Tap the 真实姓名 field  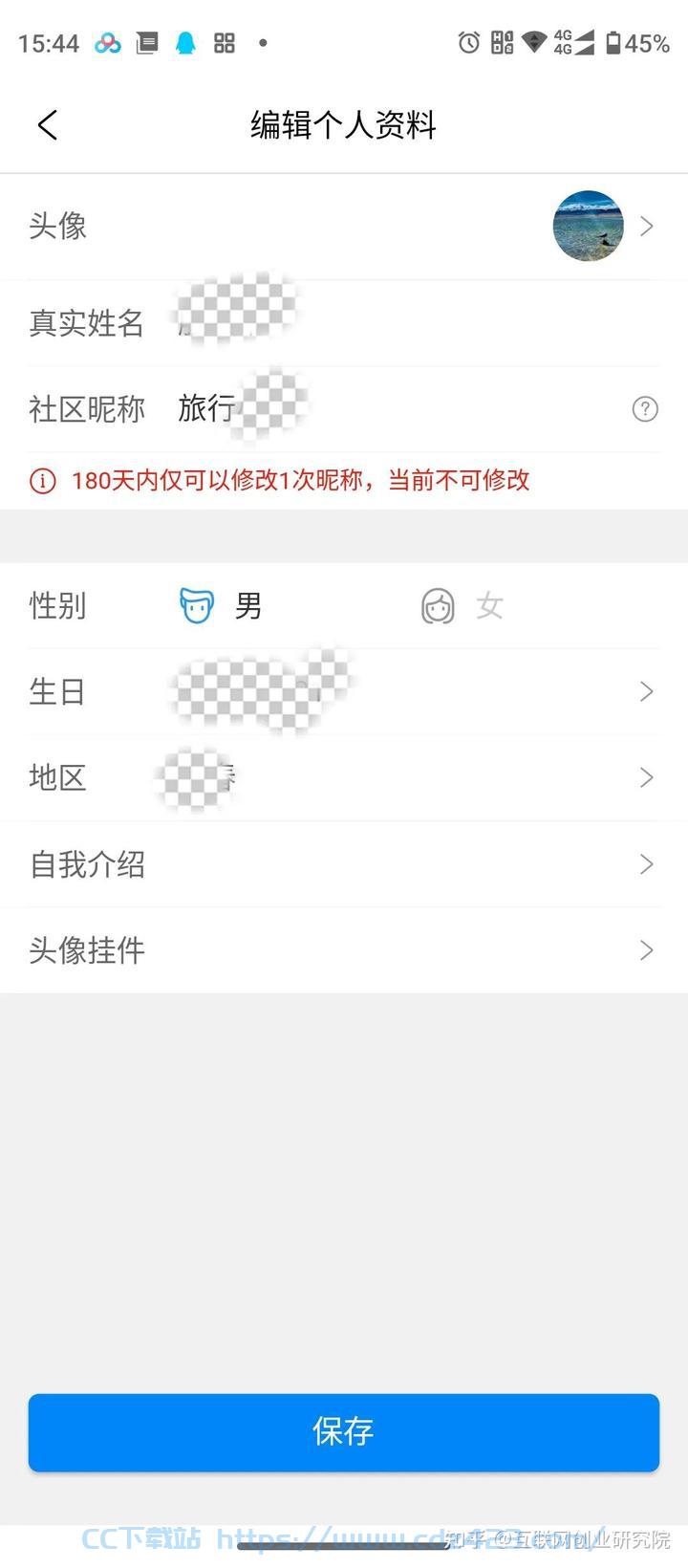click(344, 323)
